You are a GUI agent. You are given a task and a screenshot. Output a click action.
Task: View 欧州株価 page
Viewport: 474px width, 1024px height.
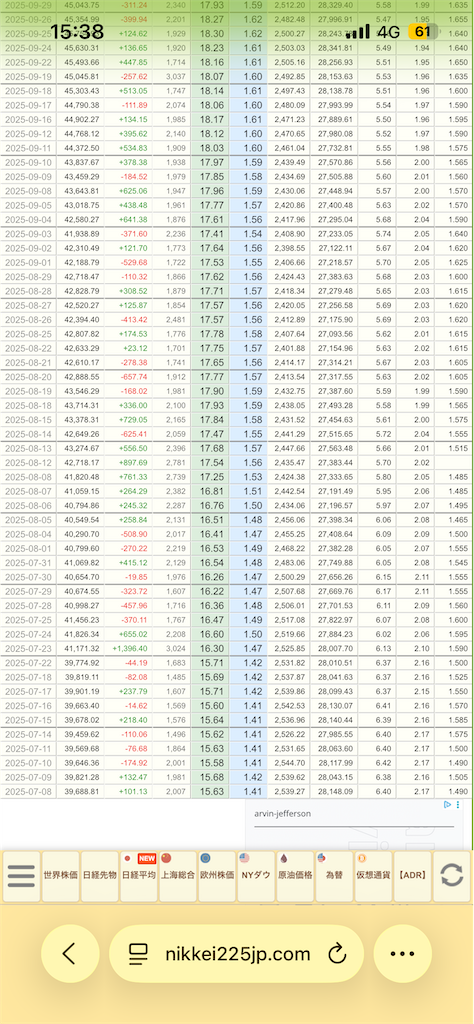coord(217,876)
